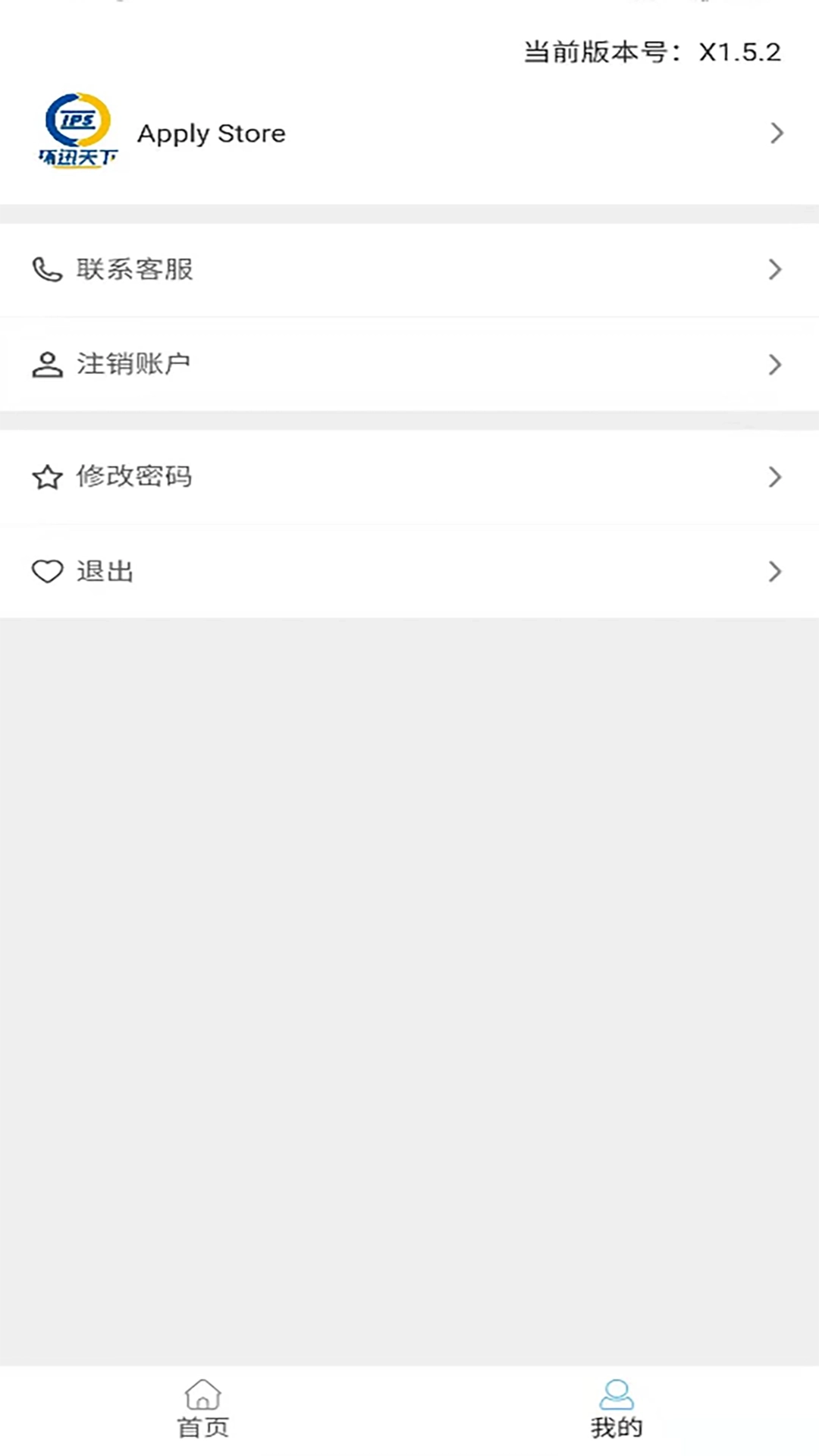Expand the 修改密码 row chevron

[x=776, y=478]
